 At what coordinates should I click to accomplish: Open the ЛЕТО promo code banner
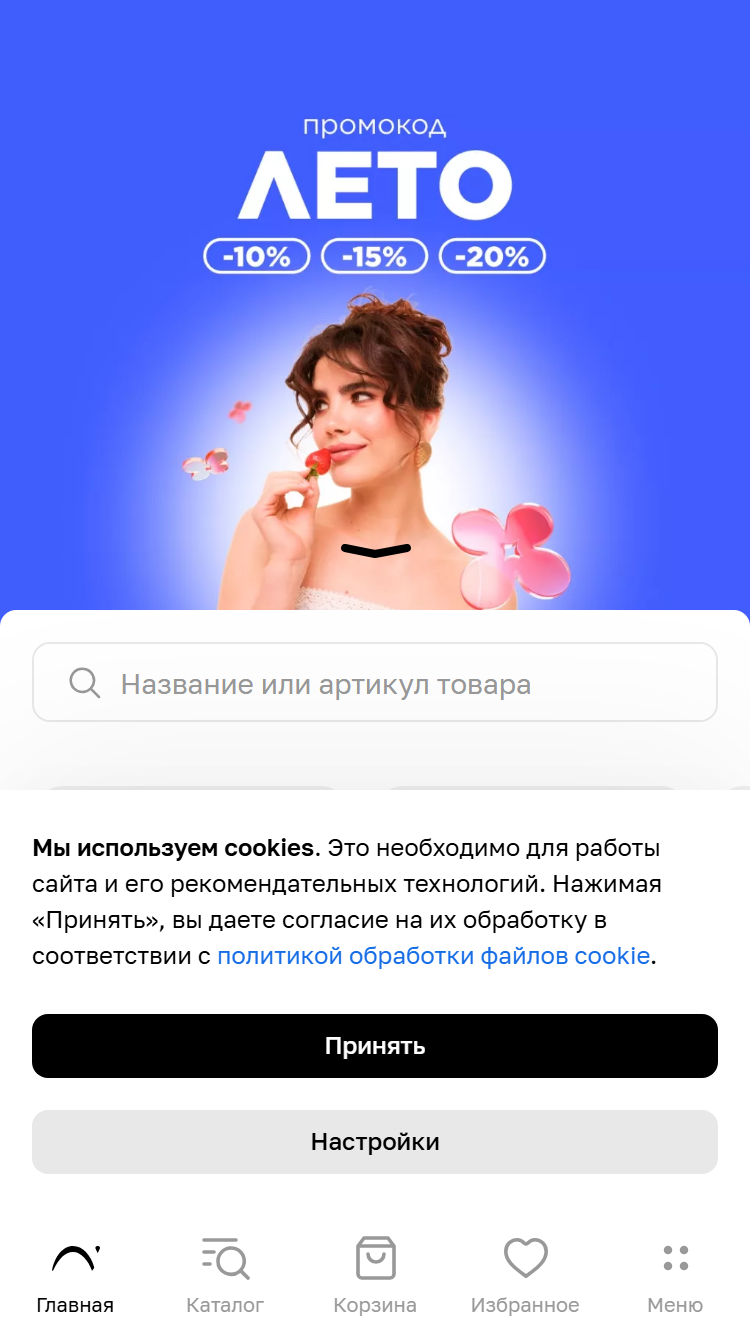point(375,305)
